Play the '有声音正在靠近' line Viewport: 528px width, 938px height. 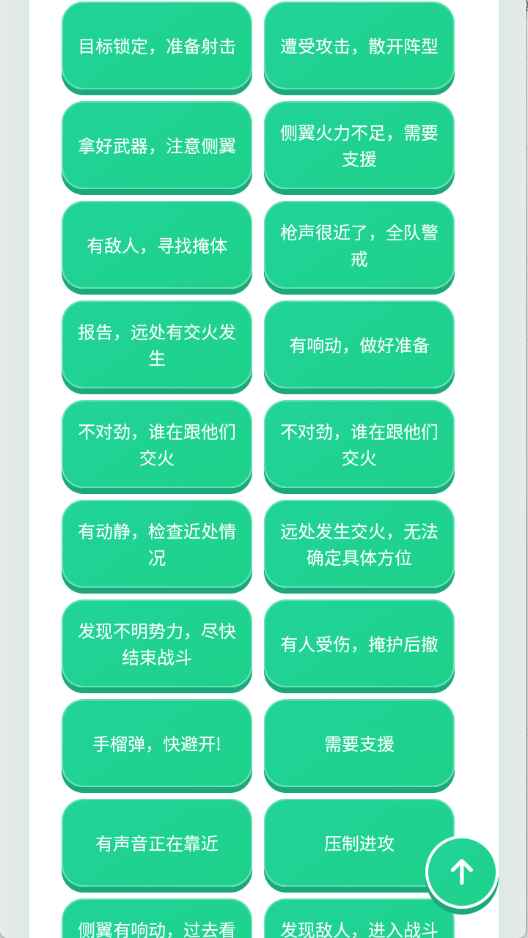pos(157,845)
